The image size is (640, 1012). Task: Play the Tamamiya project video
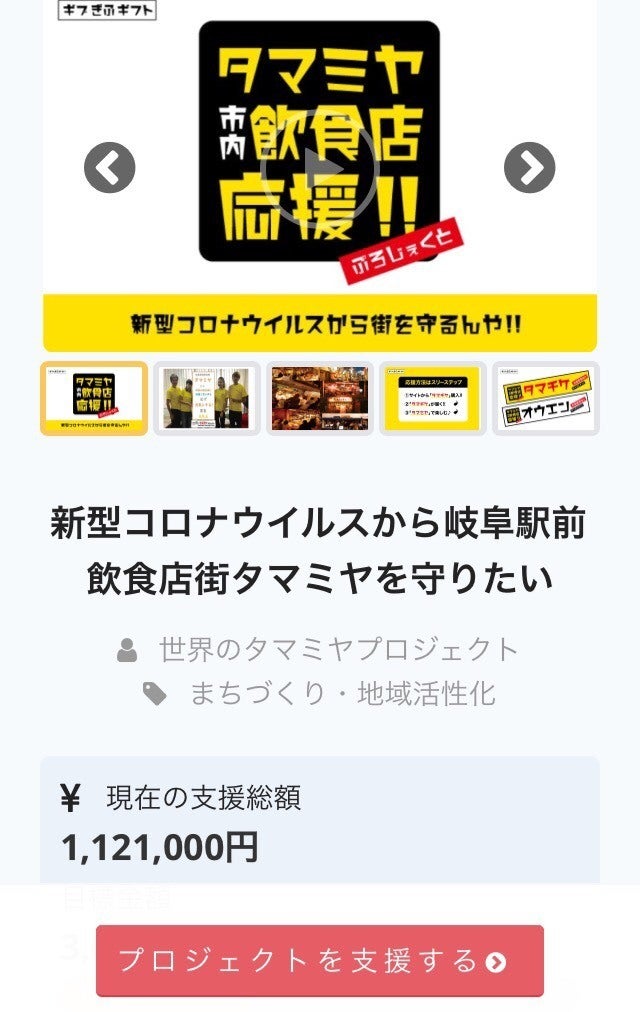click(319, 168)
